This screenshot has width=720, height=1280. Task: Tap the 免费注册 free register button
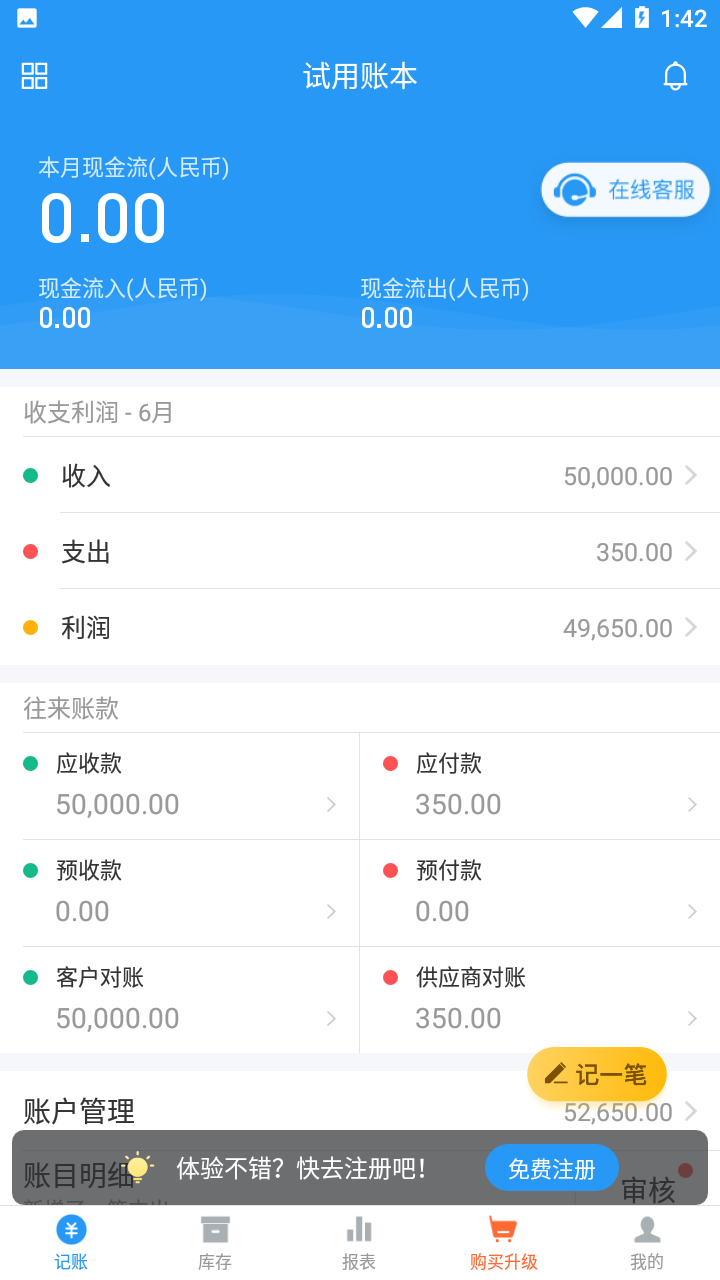(x=552, y=1168)
